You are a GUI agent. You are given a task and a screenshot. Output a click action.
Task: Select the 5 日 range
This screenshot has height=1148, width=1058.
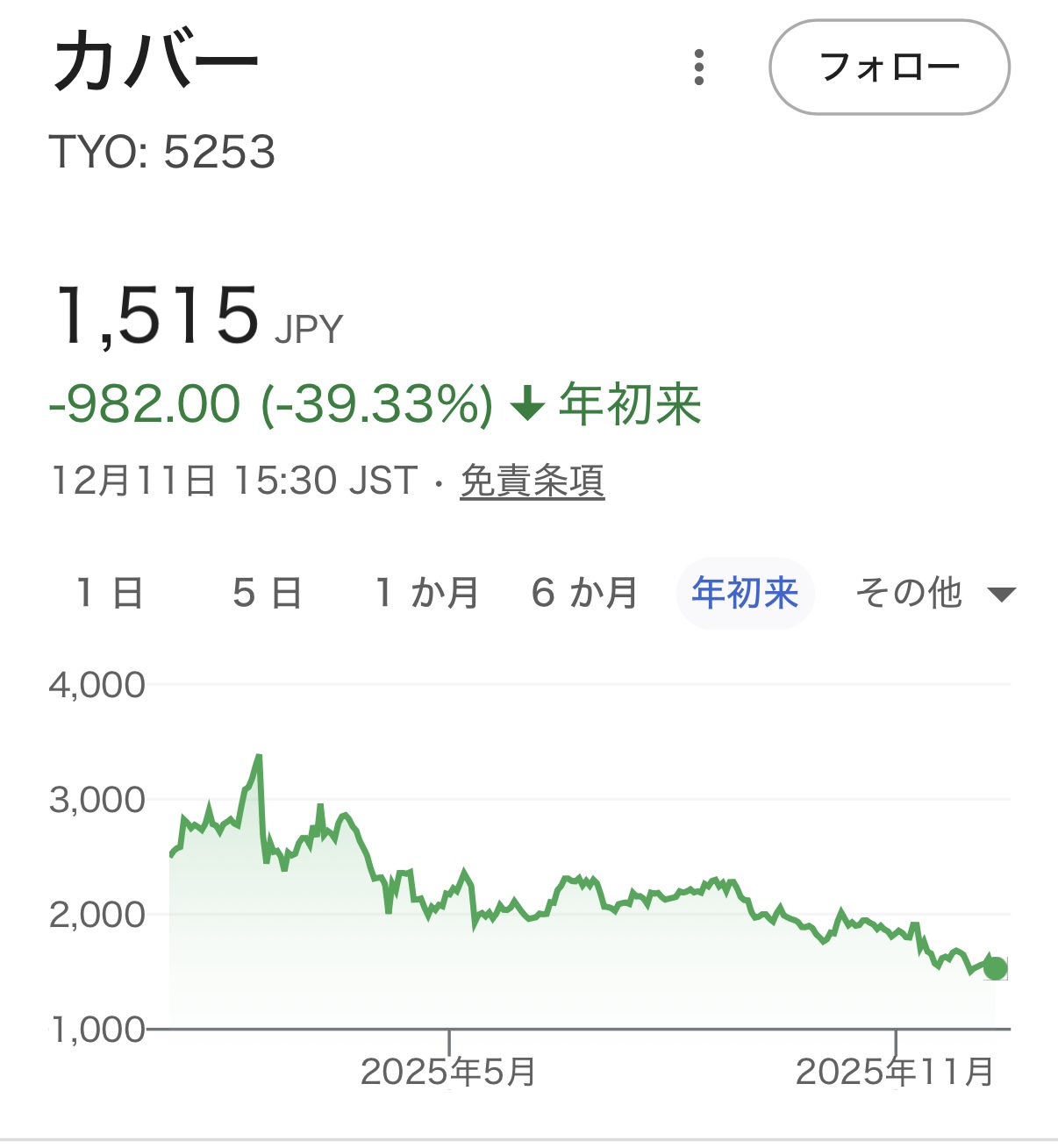268,593
